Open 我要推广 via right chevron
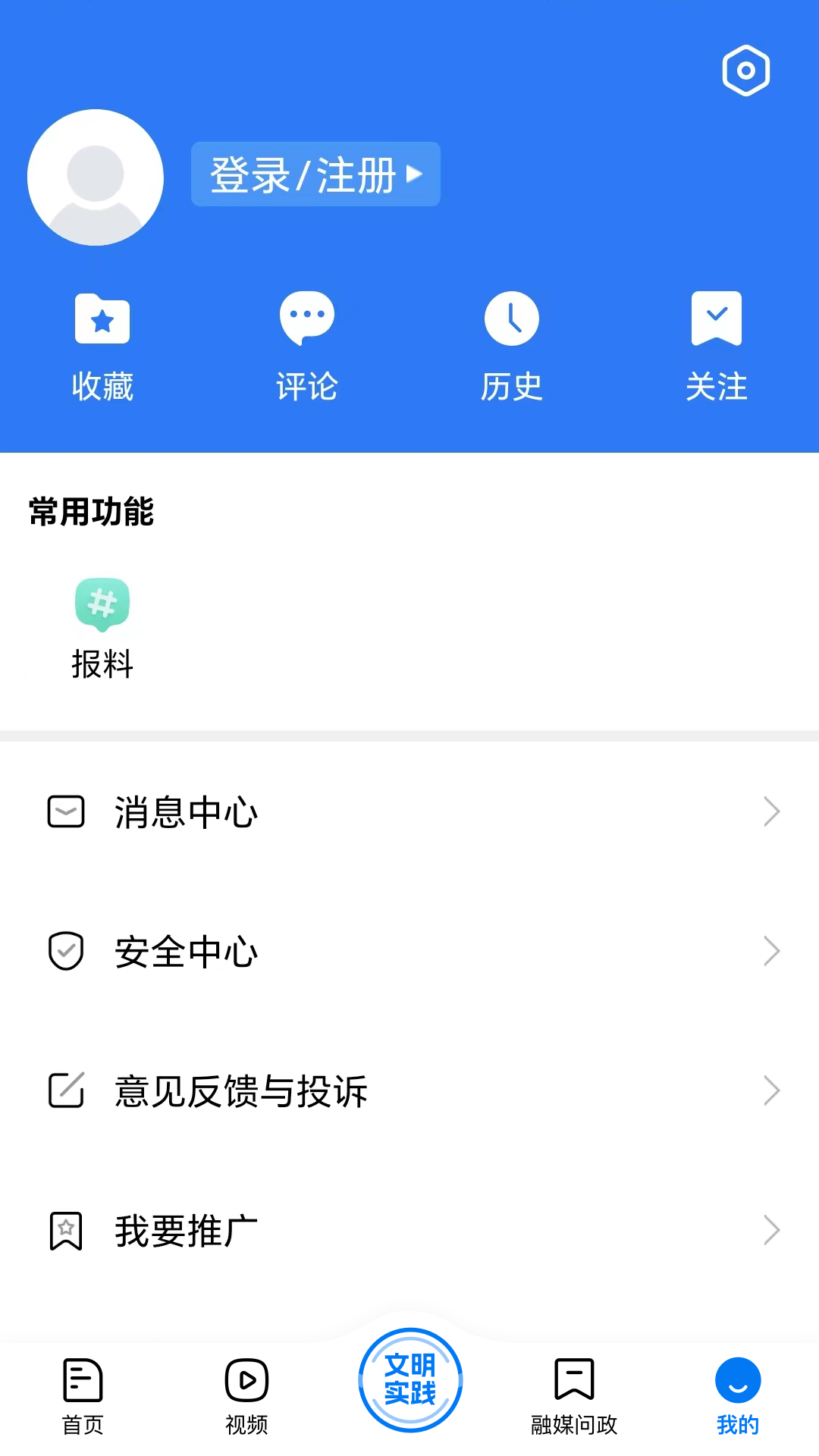This screenshot has width=819, height=1456. click(772, 1230)
